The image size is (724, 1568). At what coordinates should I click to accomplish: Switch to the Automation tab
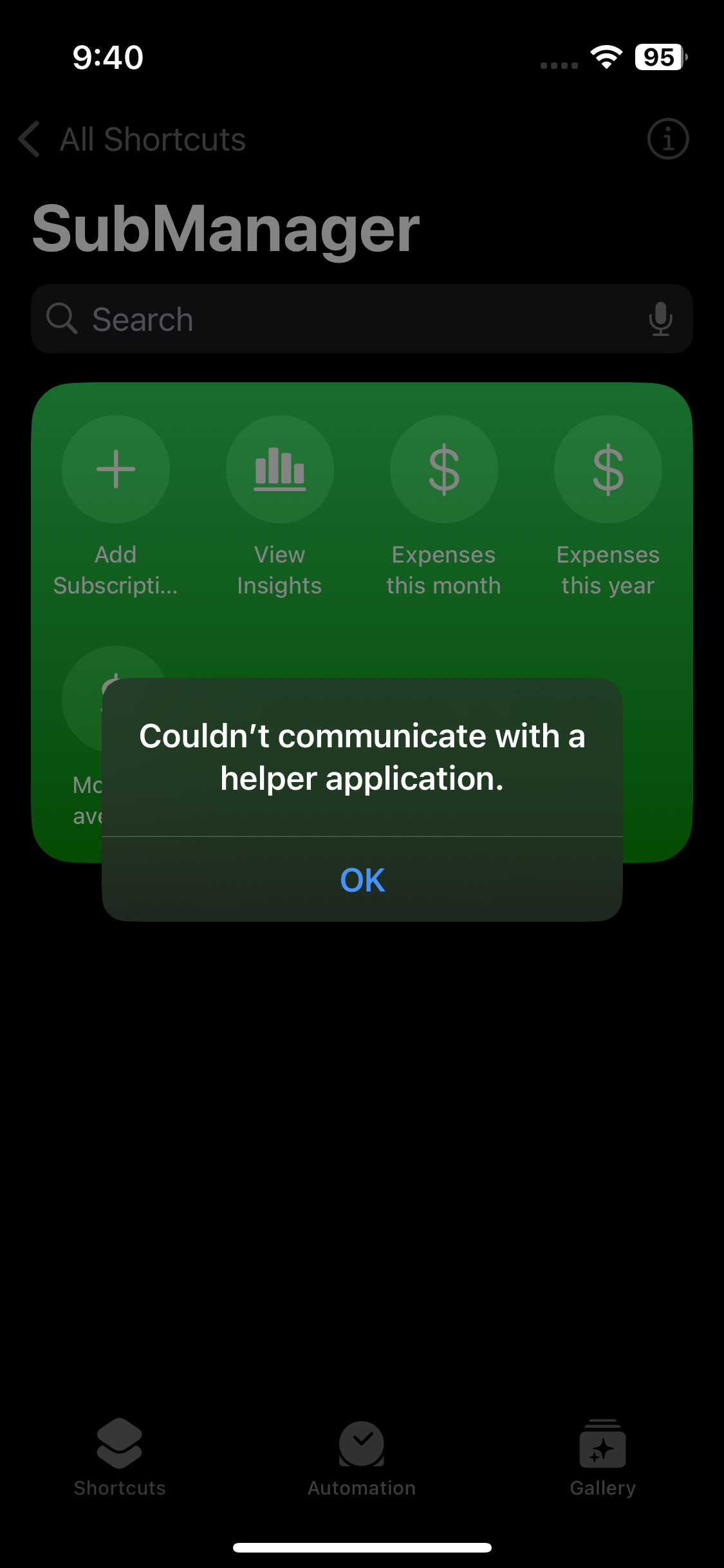coord(362,1456)
